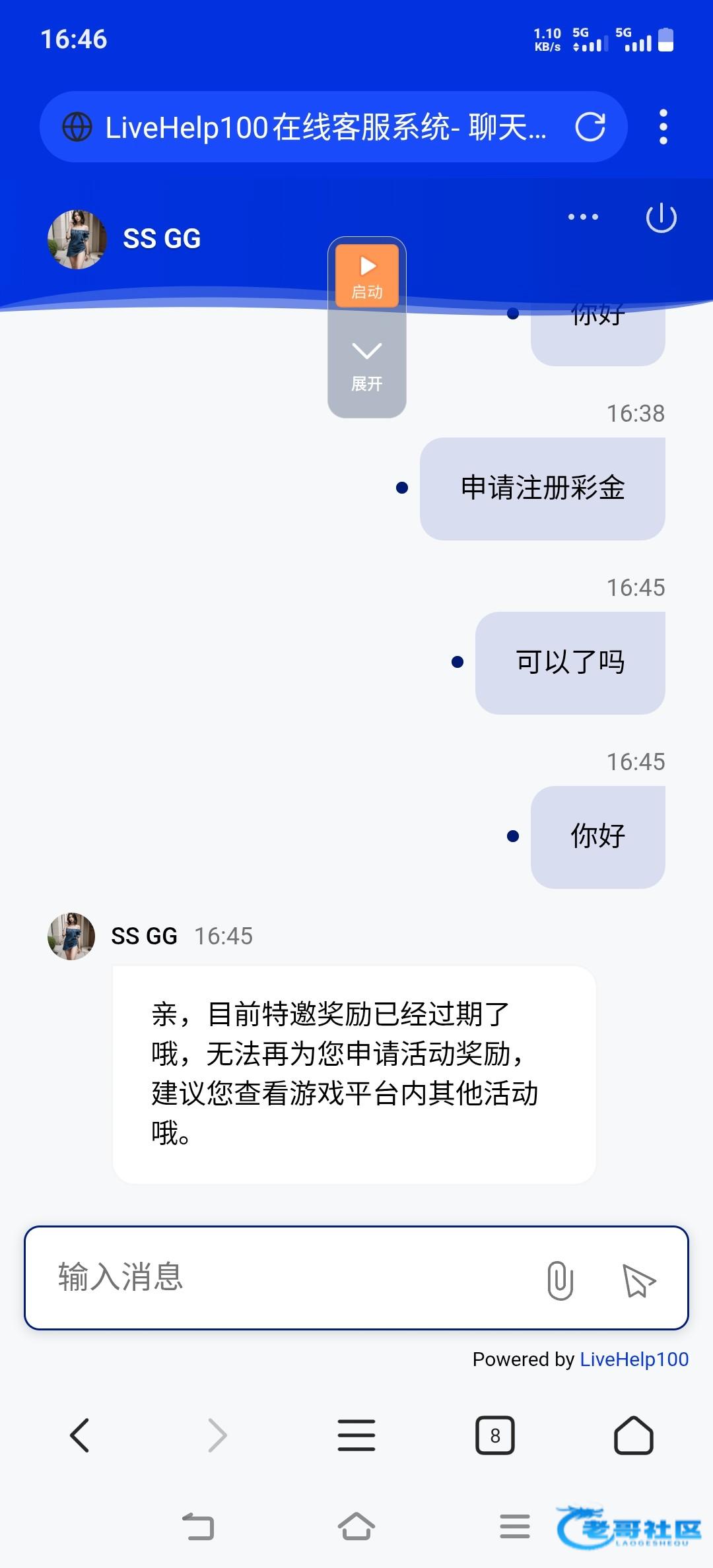Tap the orange 启动 start button

click(x=367, y=276)
